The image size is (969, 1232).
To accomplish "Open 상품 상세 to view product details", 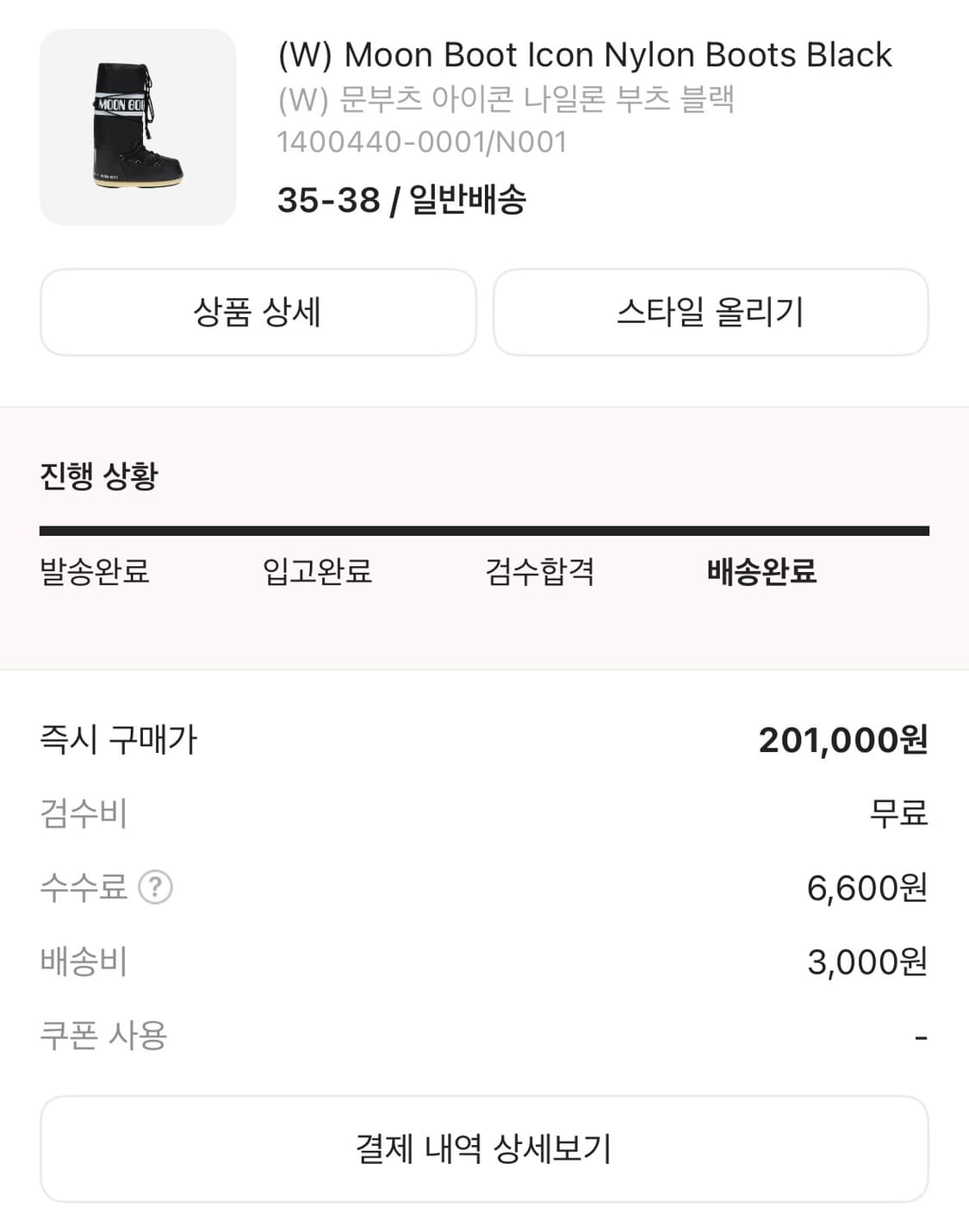I will click(x=256, y=312).
